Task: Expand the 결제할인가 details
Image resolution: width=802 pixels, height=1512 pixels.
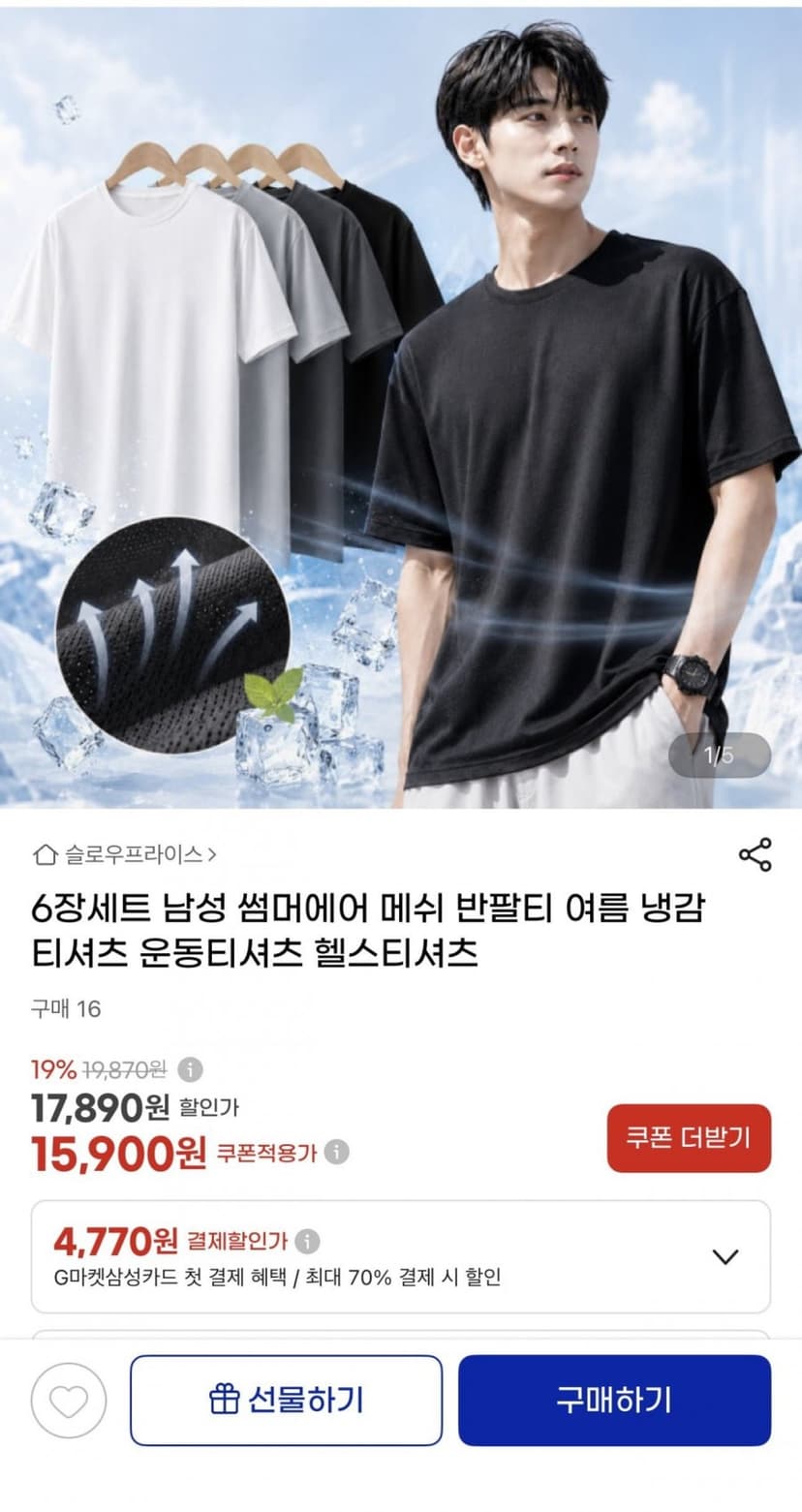Action: click(x=725, y=1257)
